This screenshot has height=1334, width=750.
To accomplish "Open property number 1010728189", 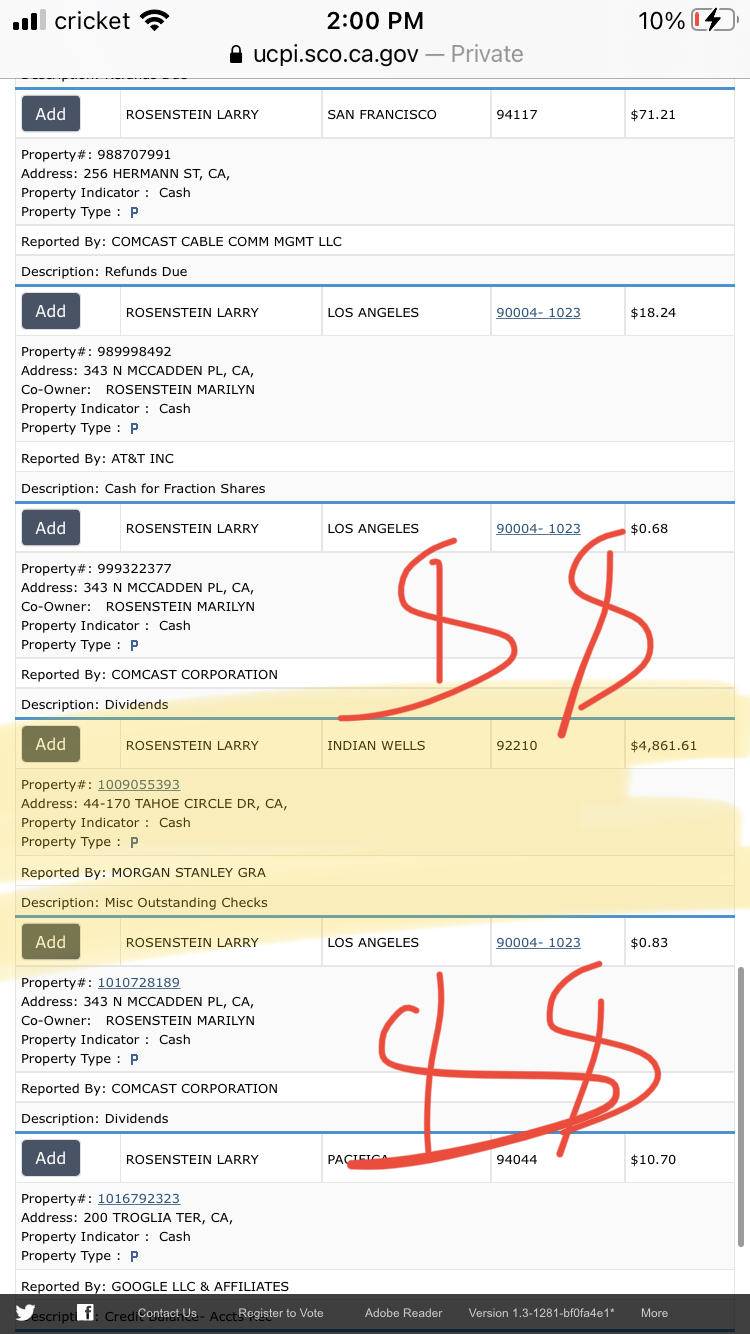I will [138, 983].
